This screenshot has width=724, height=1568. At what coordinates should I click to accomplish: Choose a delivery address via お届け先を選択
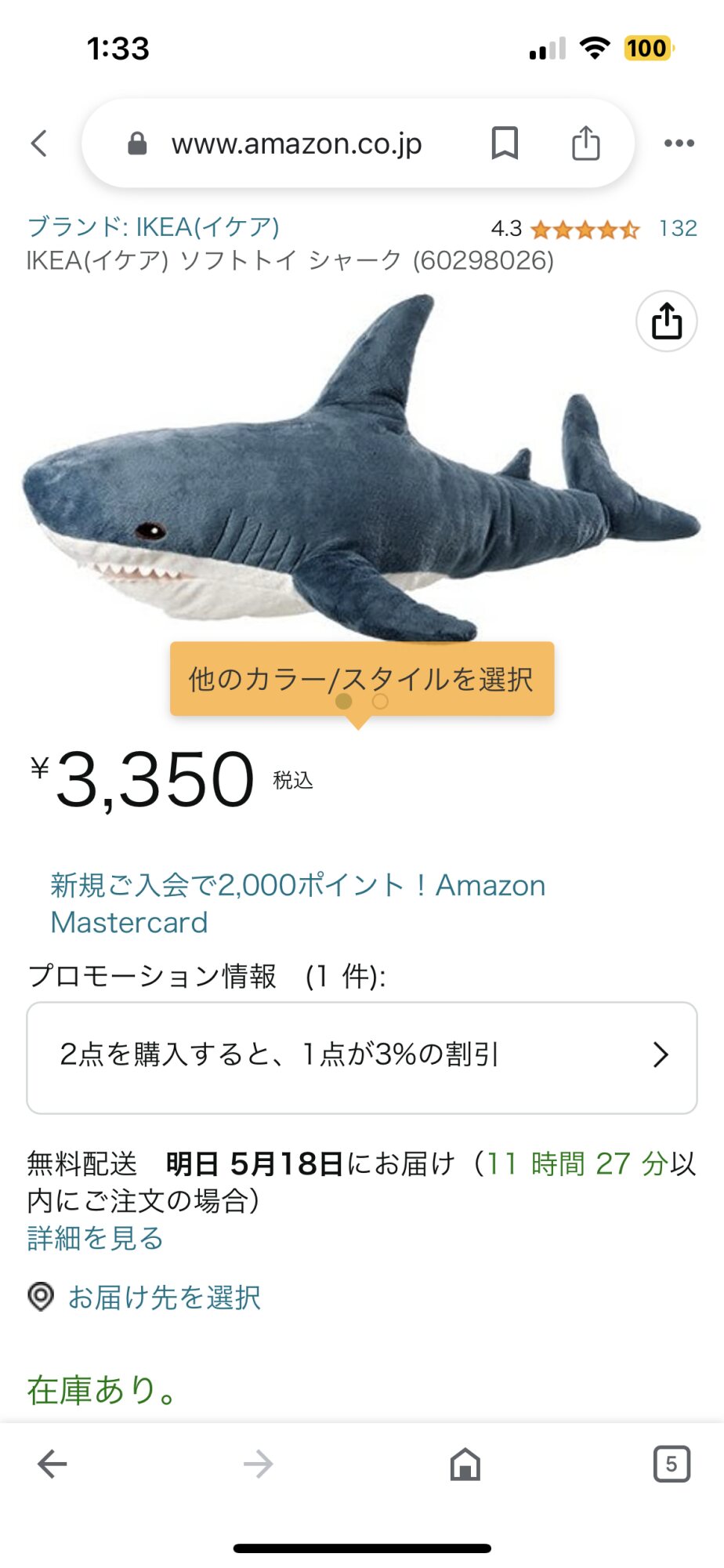(164, 1298)
